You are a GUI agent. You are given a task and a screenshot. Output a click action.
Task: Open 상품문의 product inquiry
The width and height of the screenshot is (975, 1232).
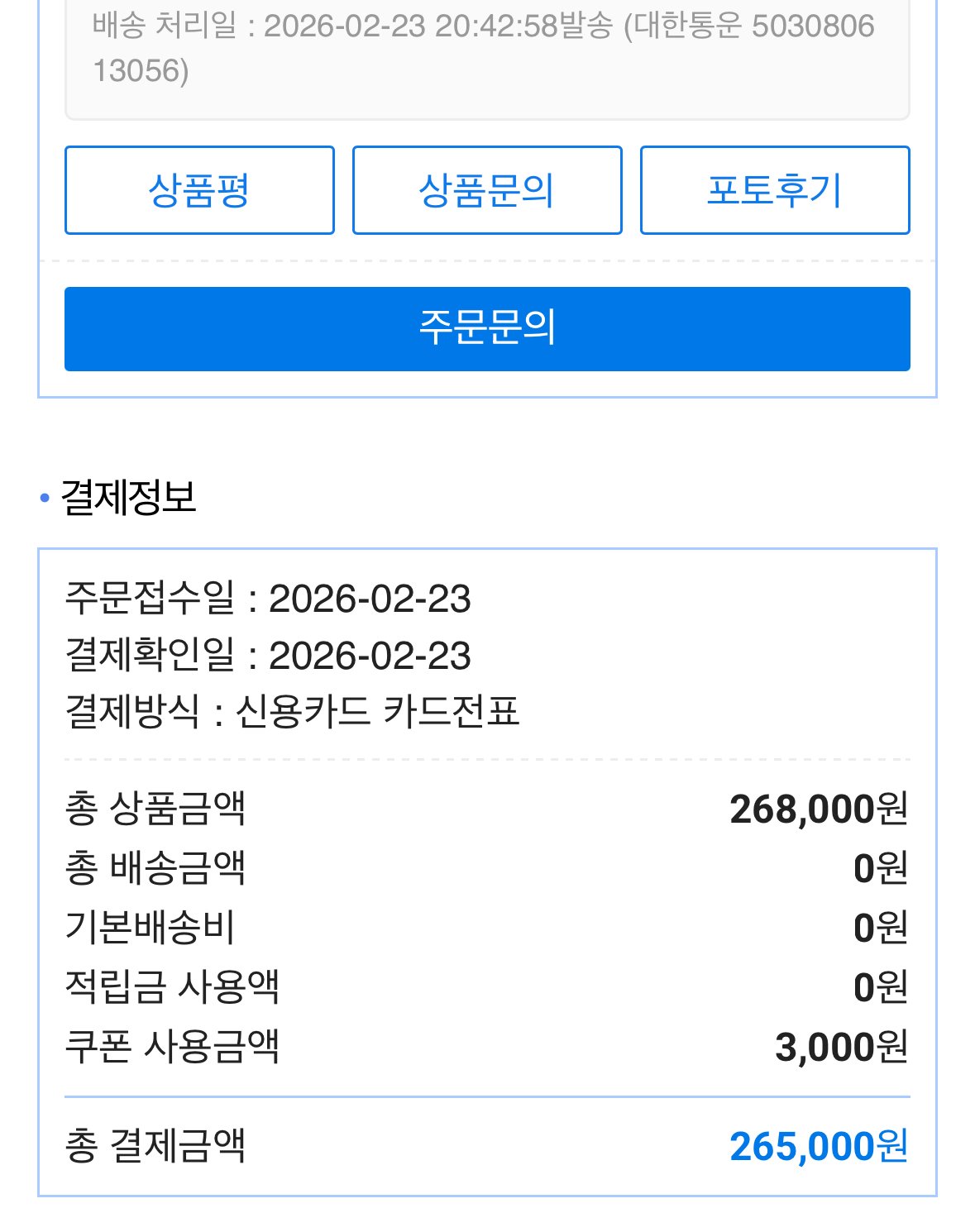point(487,190)
